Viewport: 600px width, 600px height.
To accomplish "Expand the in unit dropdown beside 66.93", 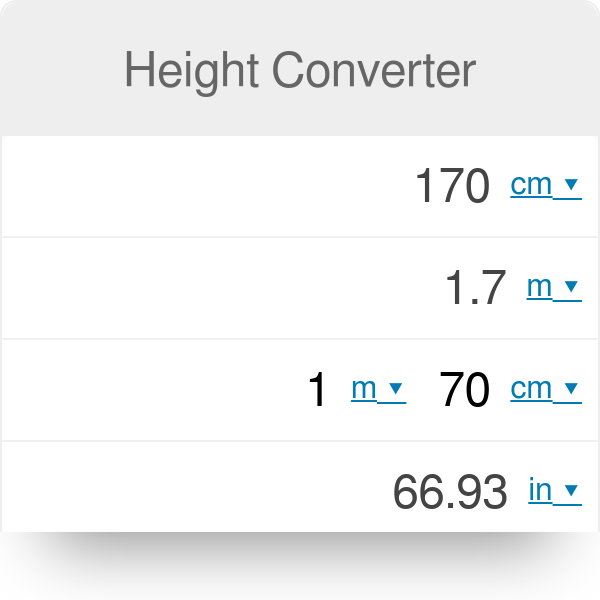I will 553,490.
